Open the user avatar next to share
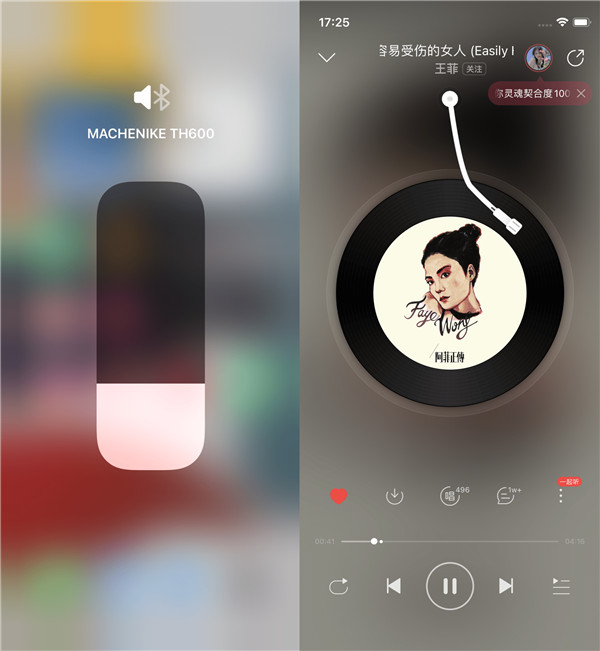This screenshot has width=600, height=651. (538, 57)
